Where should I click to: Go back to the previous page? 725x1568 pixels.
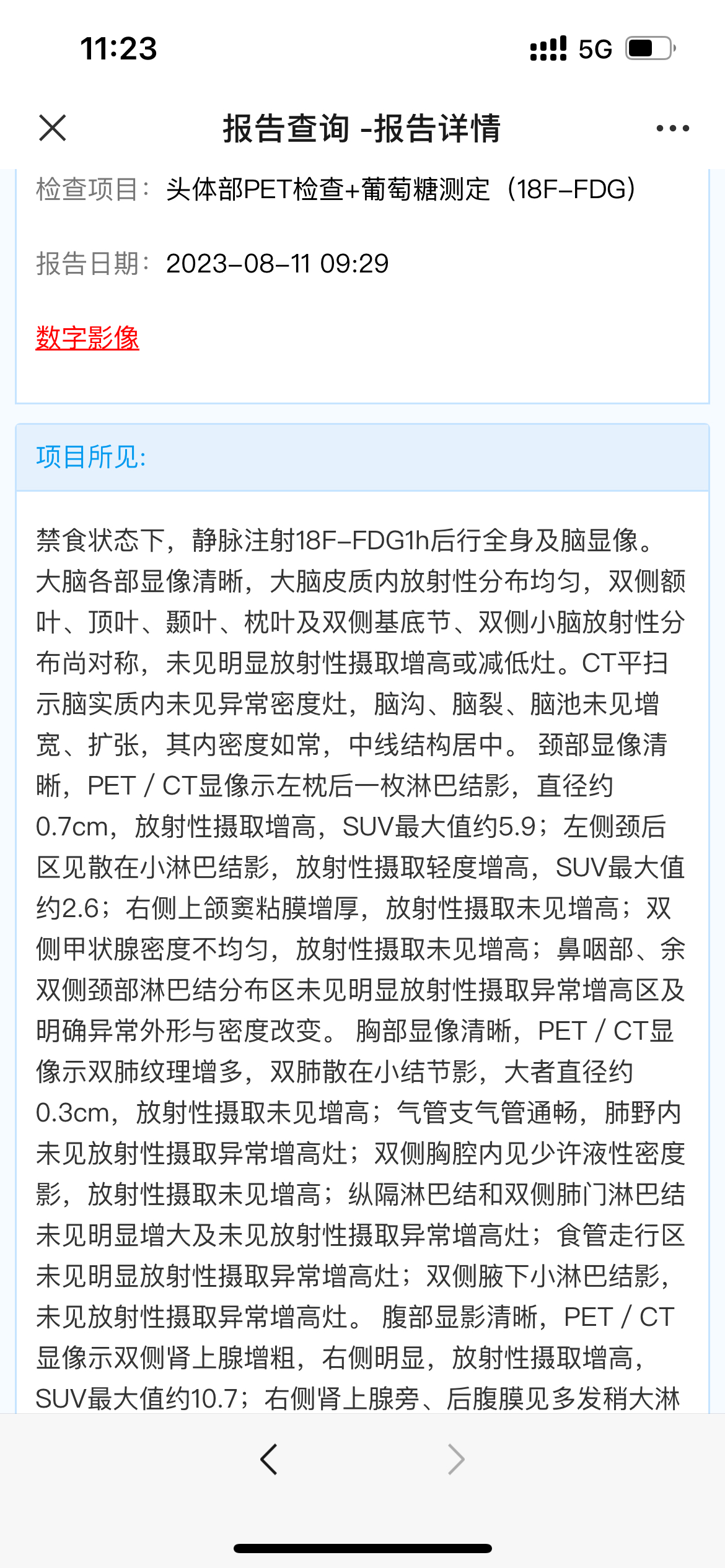[269, 1460]
